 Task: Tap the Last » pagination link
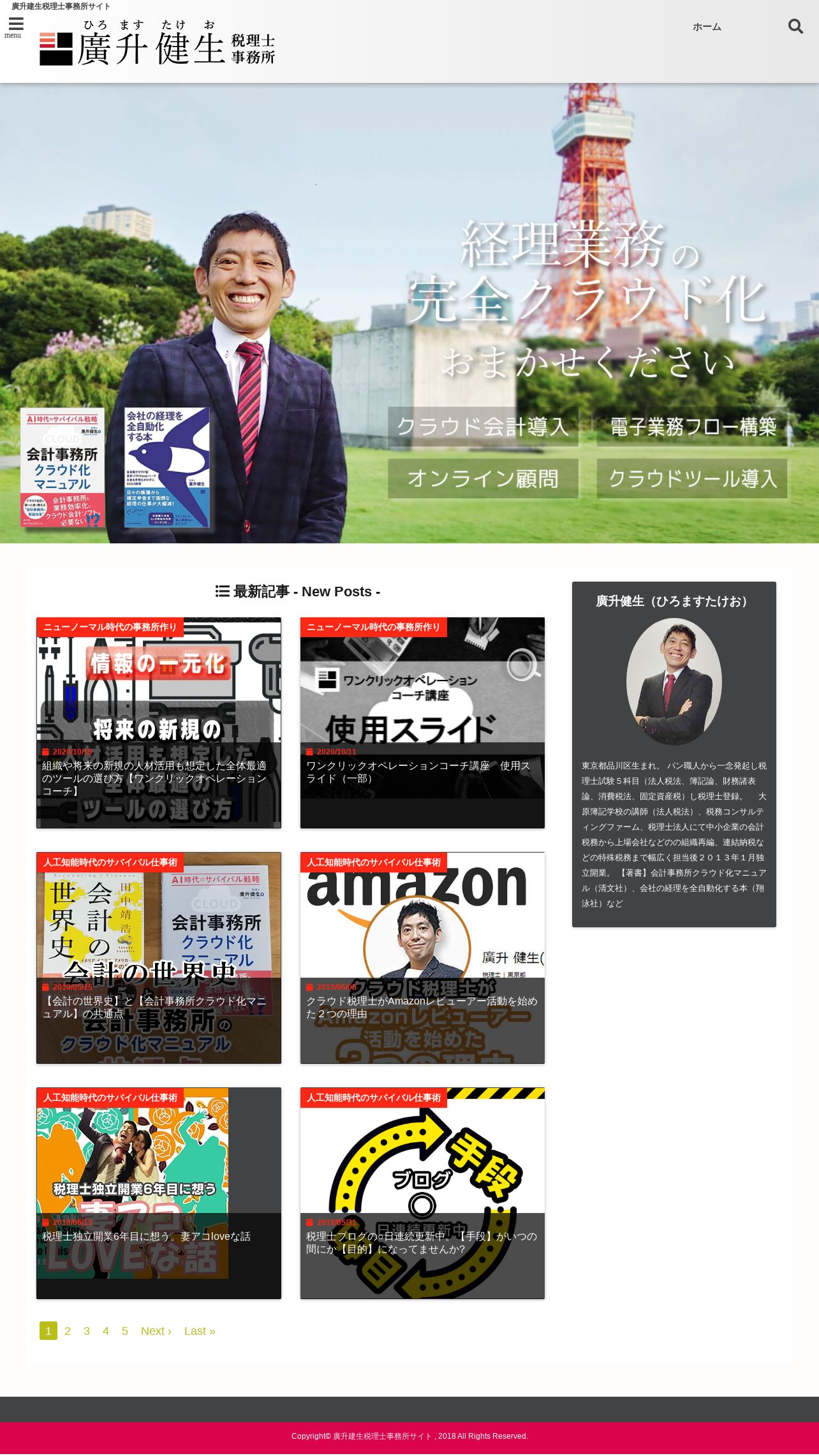200,1331
